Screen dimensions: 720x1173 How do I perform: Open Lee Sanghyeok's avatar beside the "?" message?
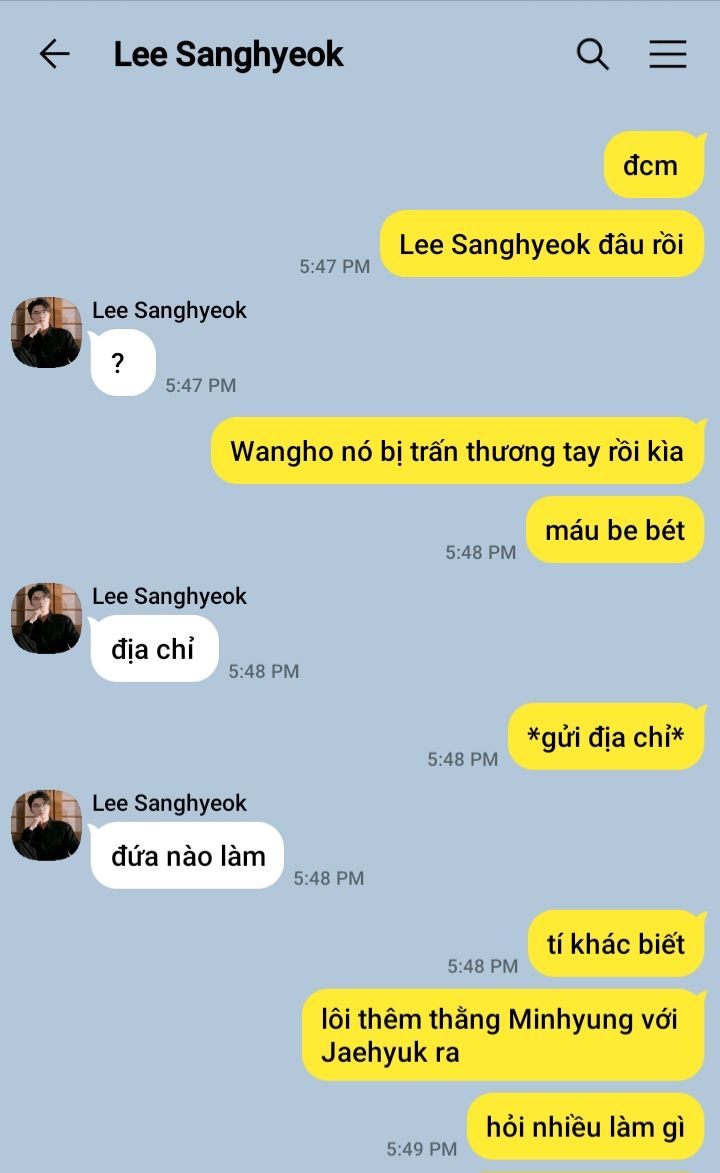[x=46, y=332]
